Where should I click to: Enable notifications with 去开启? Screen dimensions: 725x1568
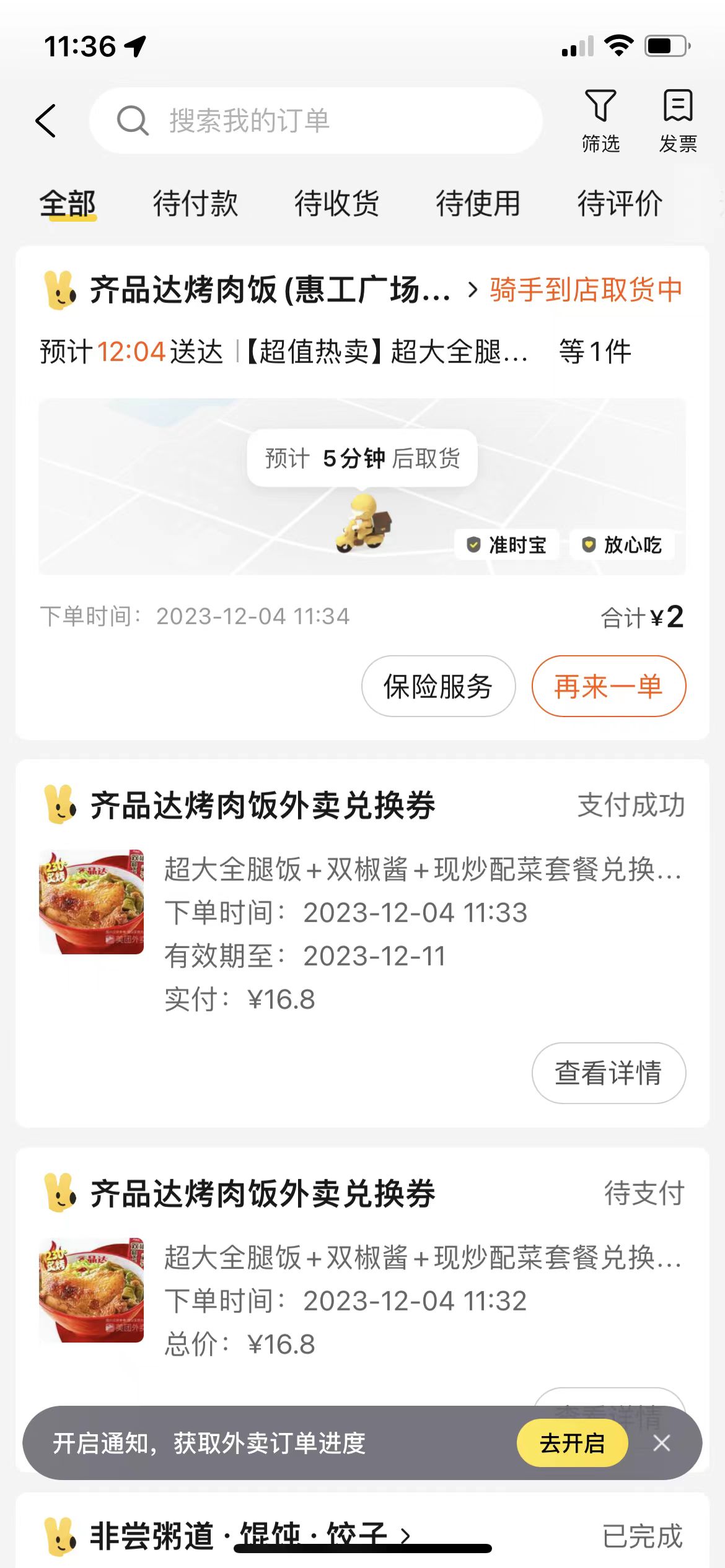572,1444
